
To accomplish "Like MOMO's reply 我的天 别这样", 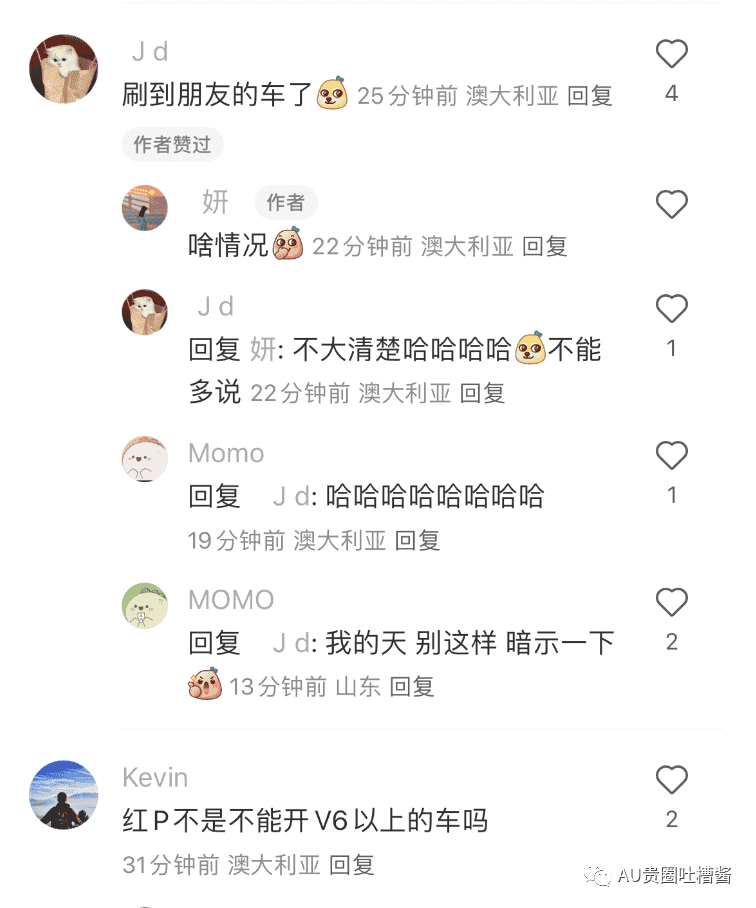I will [671, 602].
